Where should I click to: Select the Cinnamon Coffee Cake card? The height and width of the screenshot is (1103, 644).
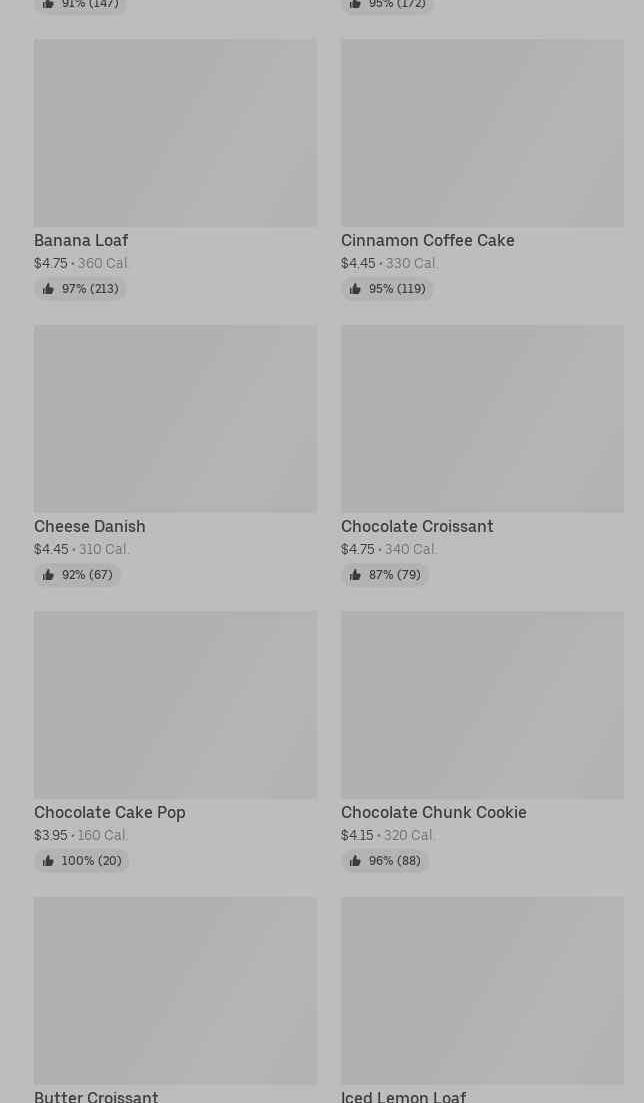click(x=482, y=170)
